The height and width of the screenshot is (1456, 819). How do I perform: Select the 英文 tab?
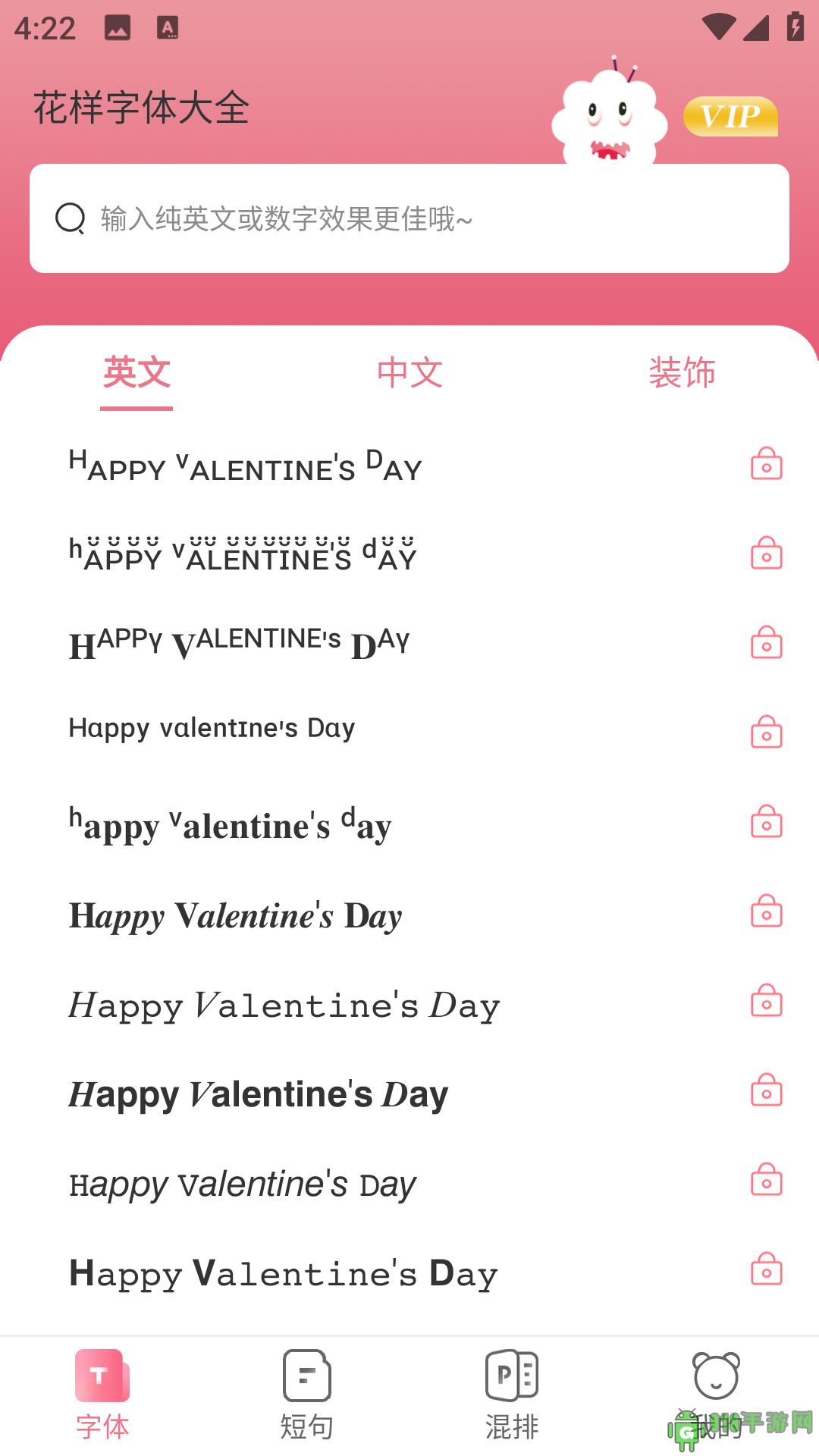[x=136, y=373]
